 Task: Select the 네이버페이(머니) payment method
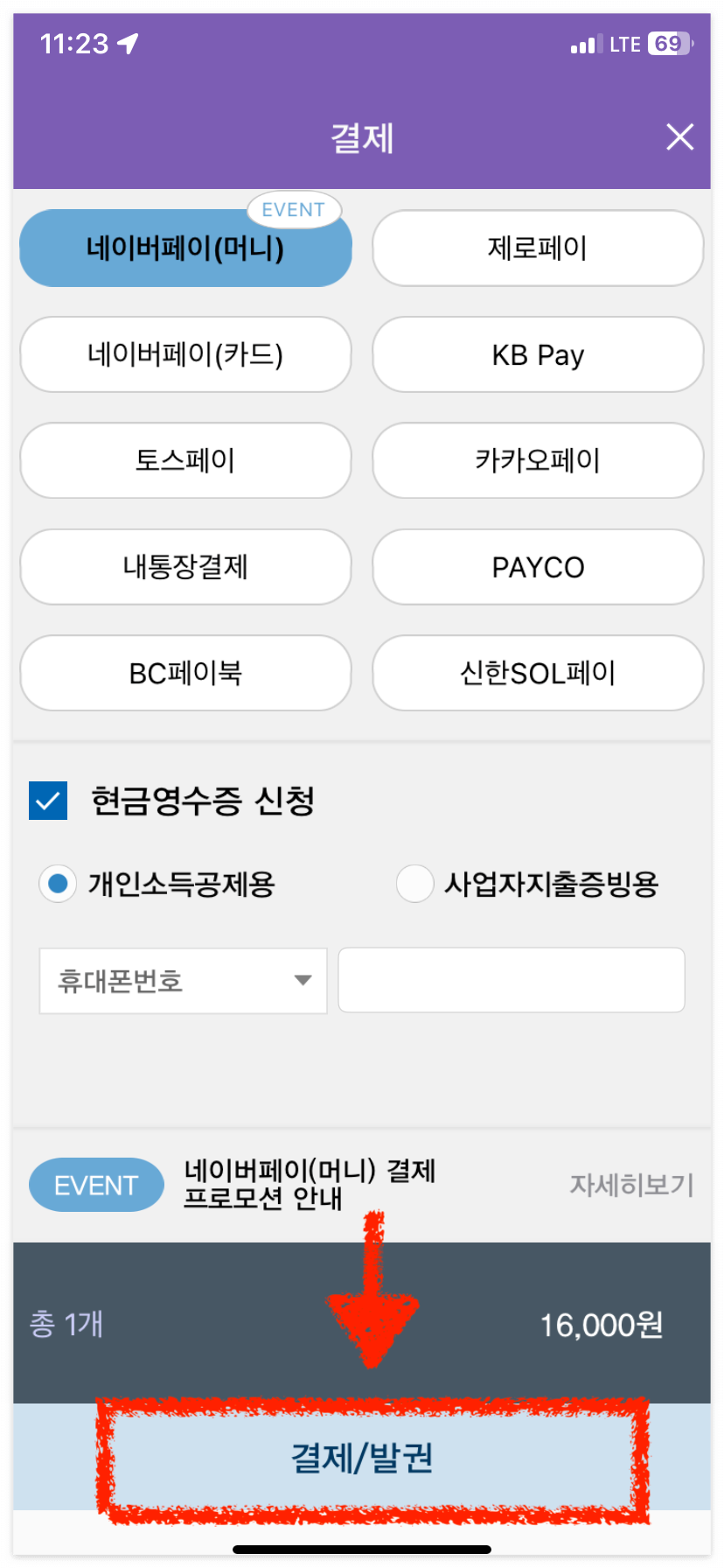tap(185, 248)
